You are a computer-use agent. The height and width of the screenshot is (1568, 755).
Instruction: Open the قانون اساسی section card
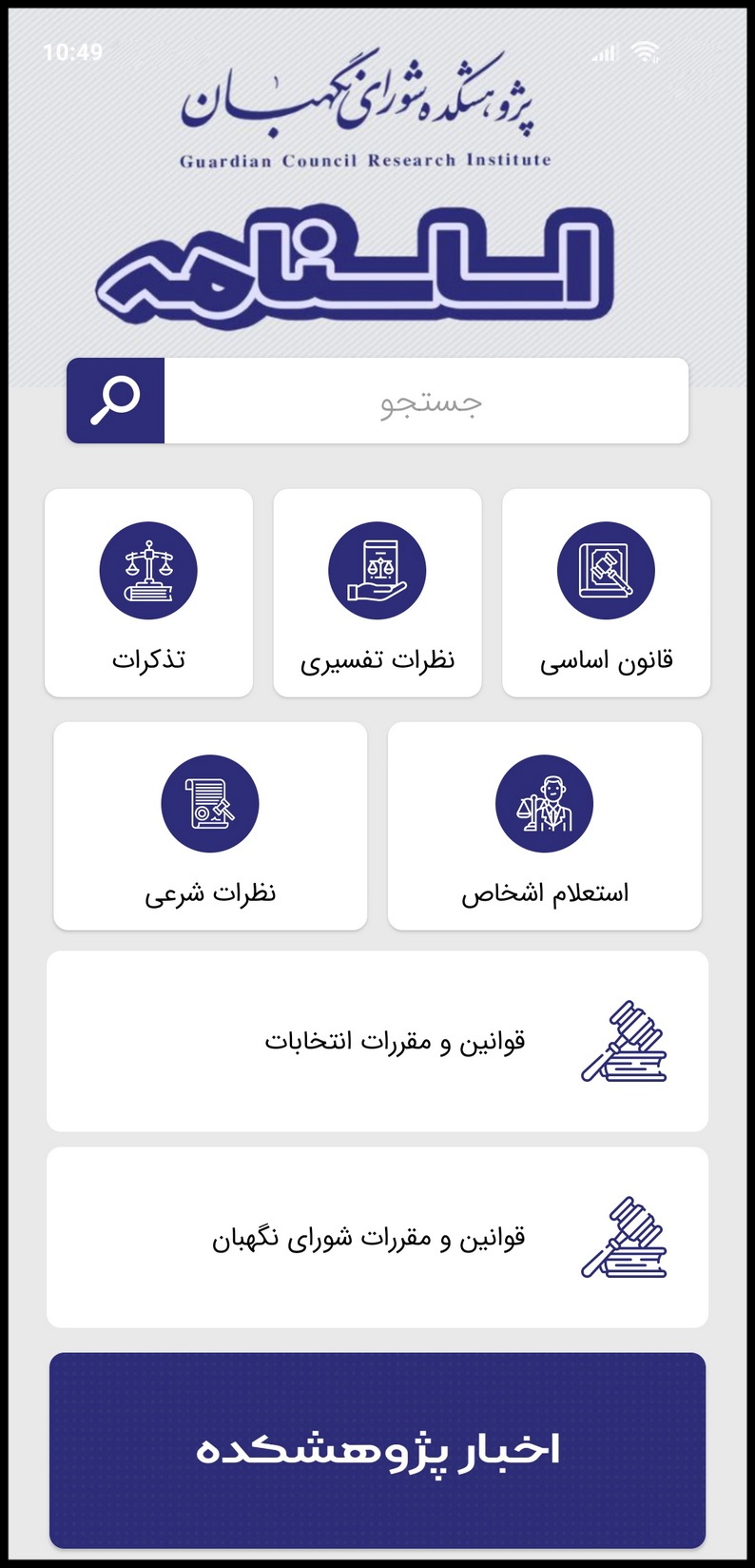(606, 592)
